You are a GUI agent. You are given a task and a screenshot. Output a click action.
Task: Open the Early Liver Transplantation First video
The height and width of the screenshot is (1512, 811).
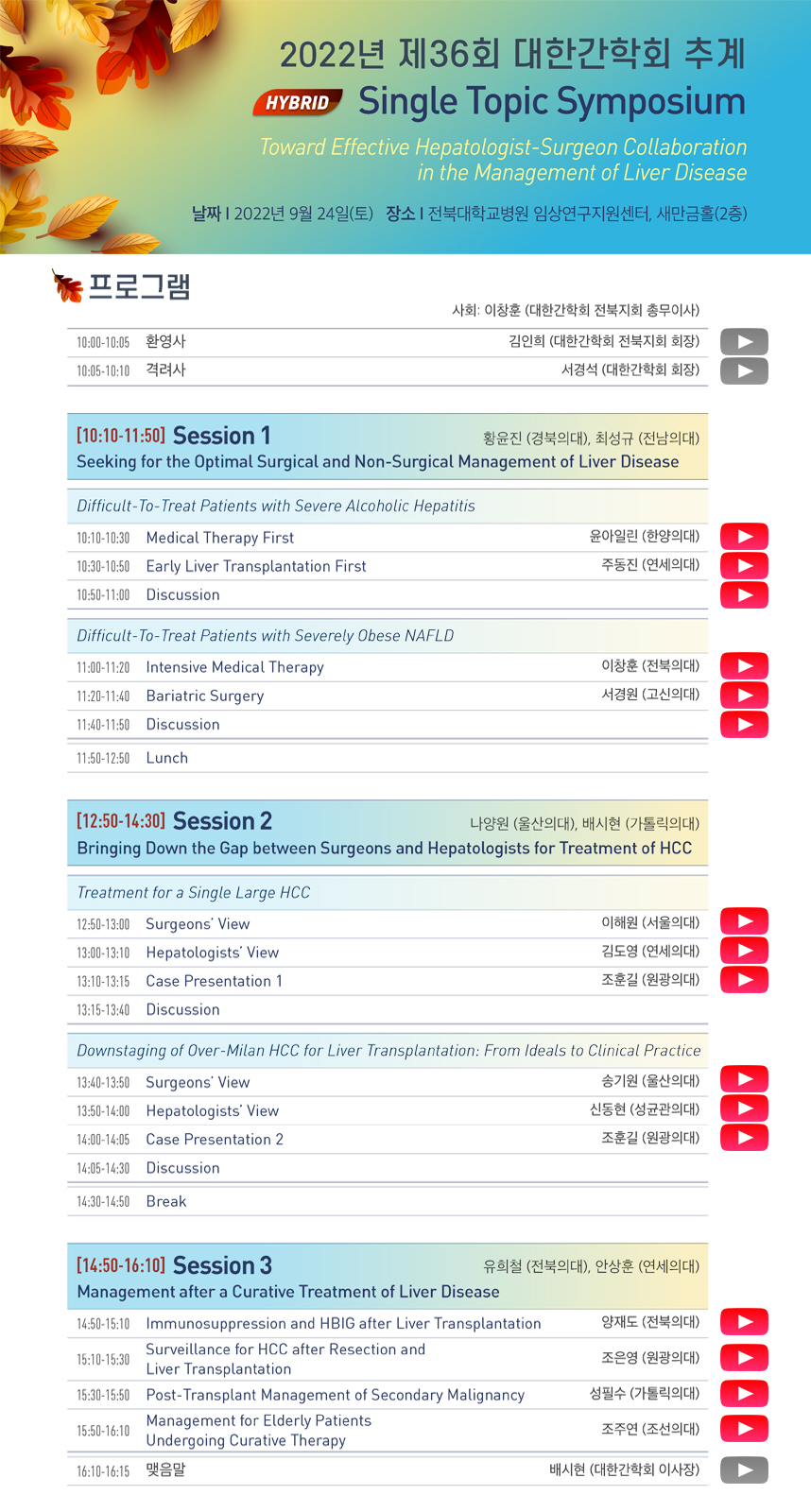tap(744, 566)
